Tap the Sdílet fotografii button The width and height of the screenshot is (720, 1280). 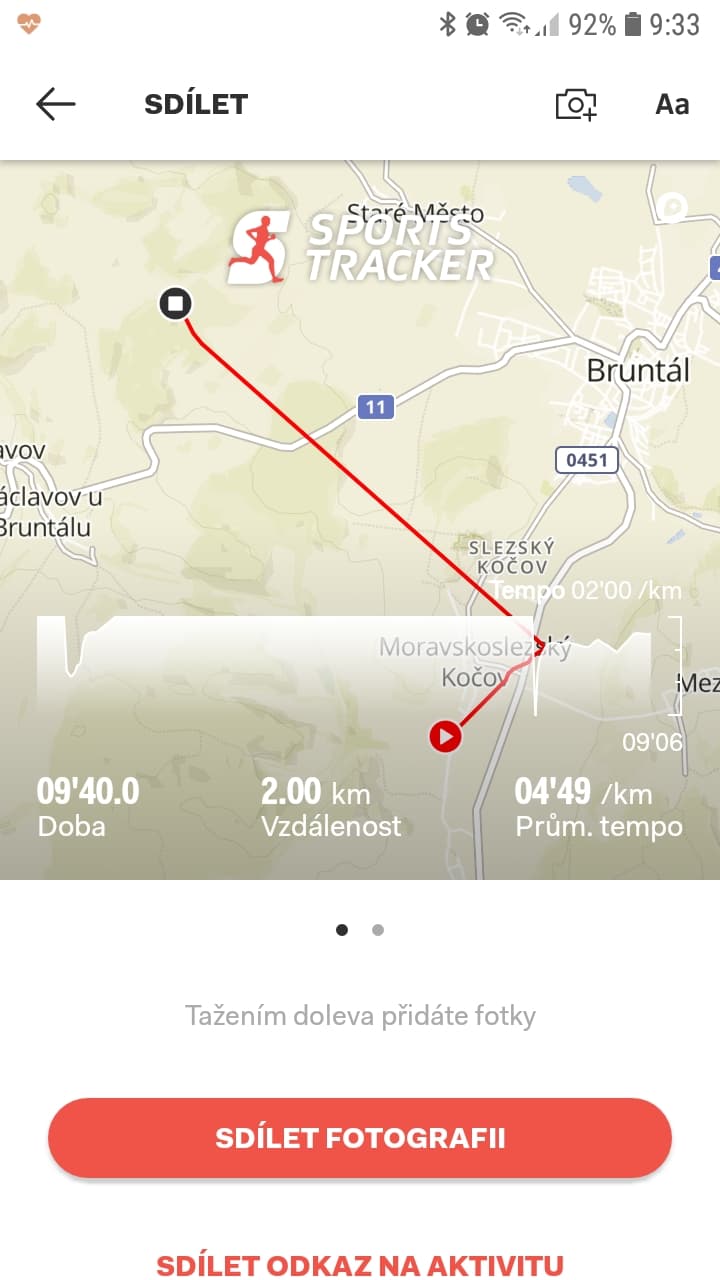360,1138
